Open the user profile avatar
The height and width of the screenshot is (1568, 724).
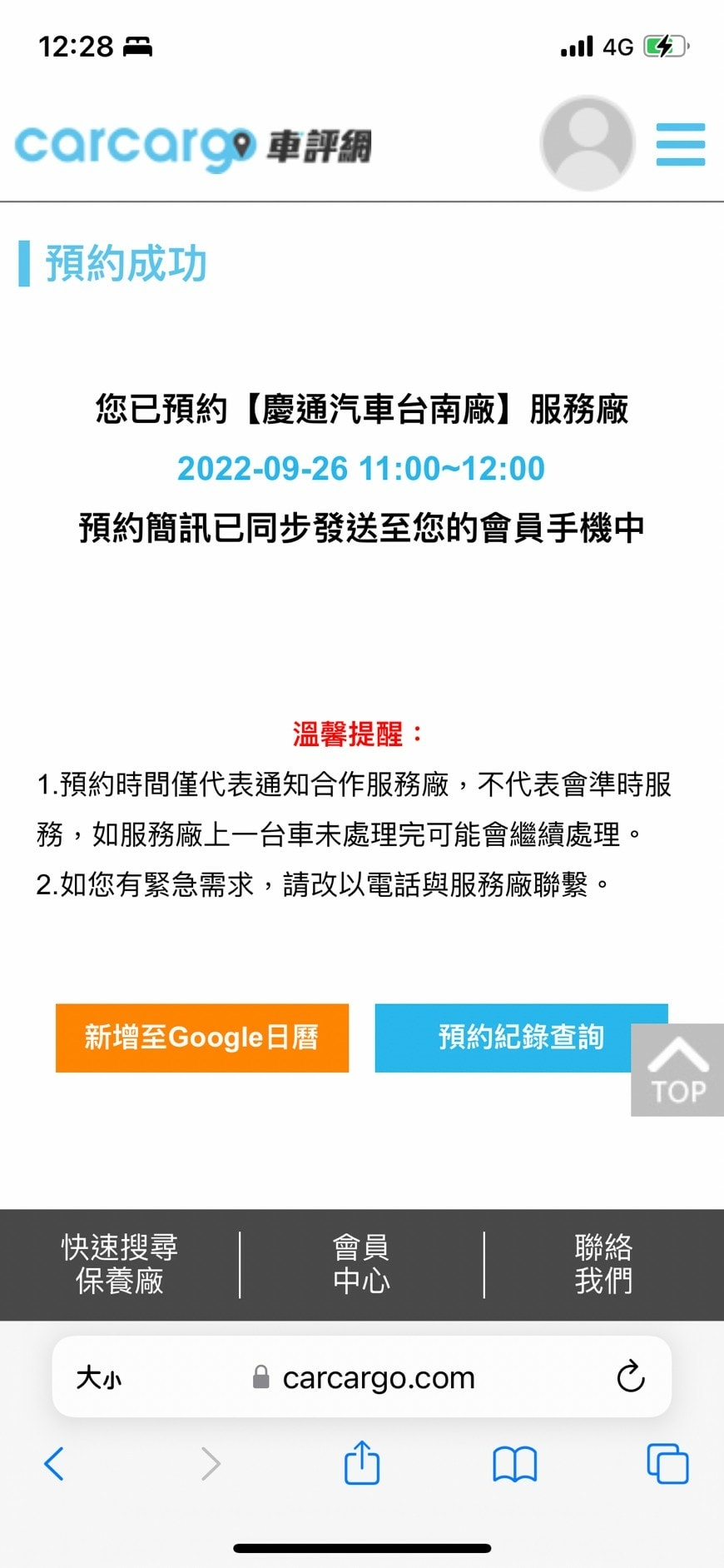tap(588, 143)
